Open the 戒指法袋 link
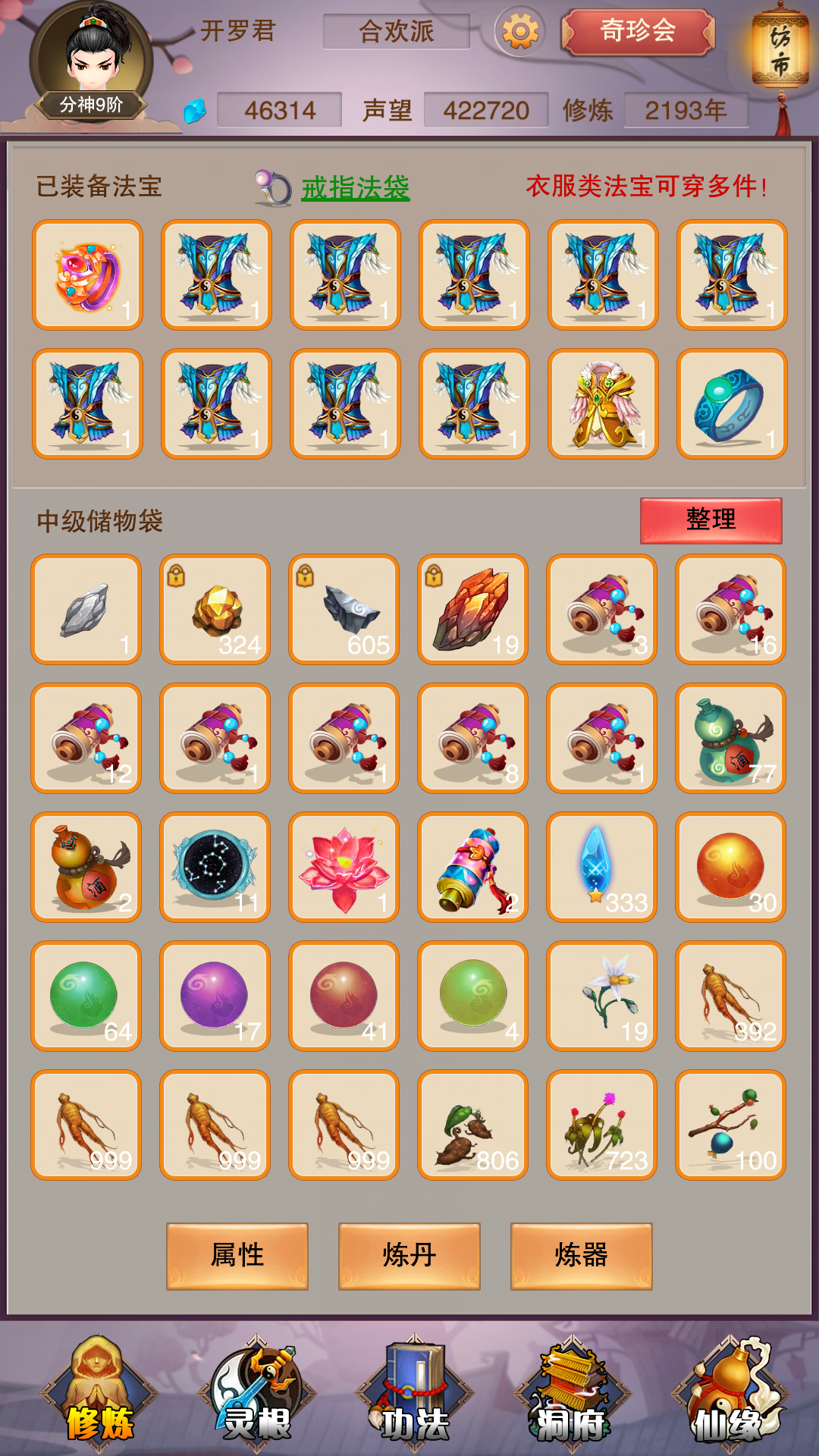Screen dimensions: 819x1456 (356, 187)
